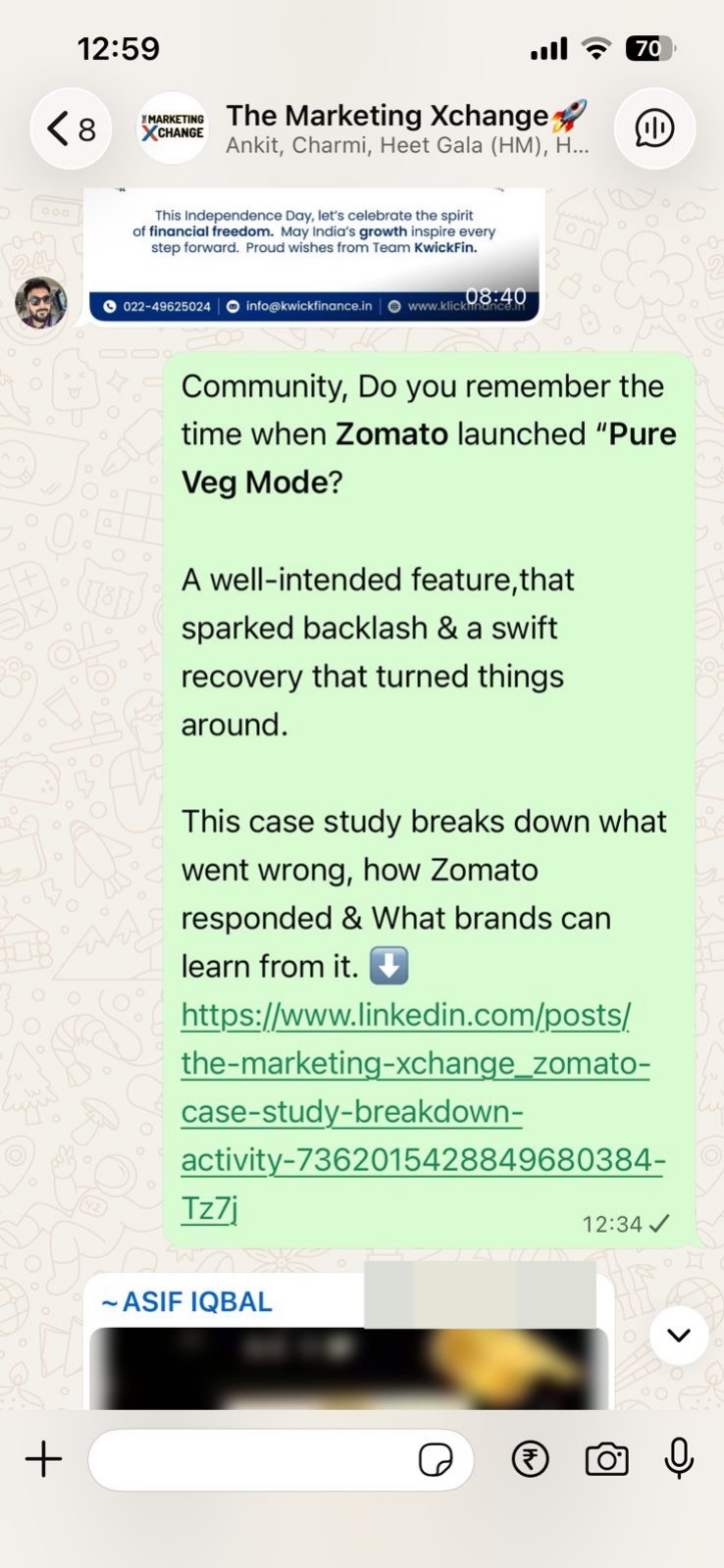Jump to the latest messages
The width and height of the screenshot is (724, 1568).
click(x=678, y=1335)
